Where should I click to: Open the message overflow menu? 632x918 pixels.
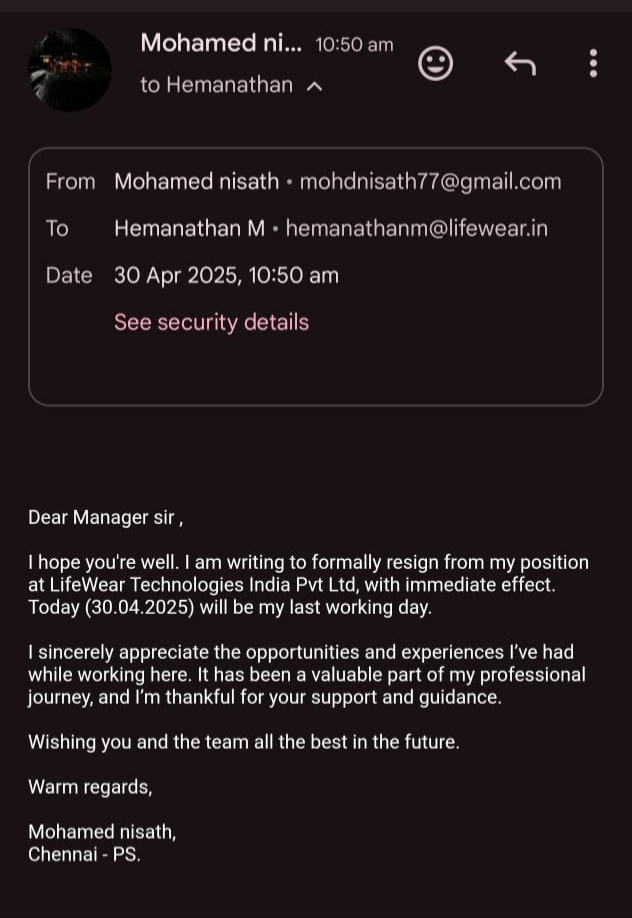[593, 64]
